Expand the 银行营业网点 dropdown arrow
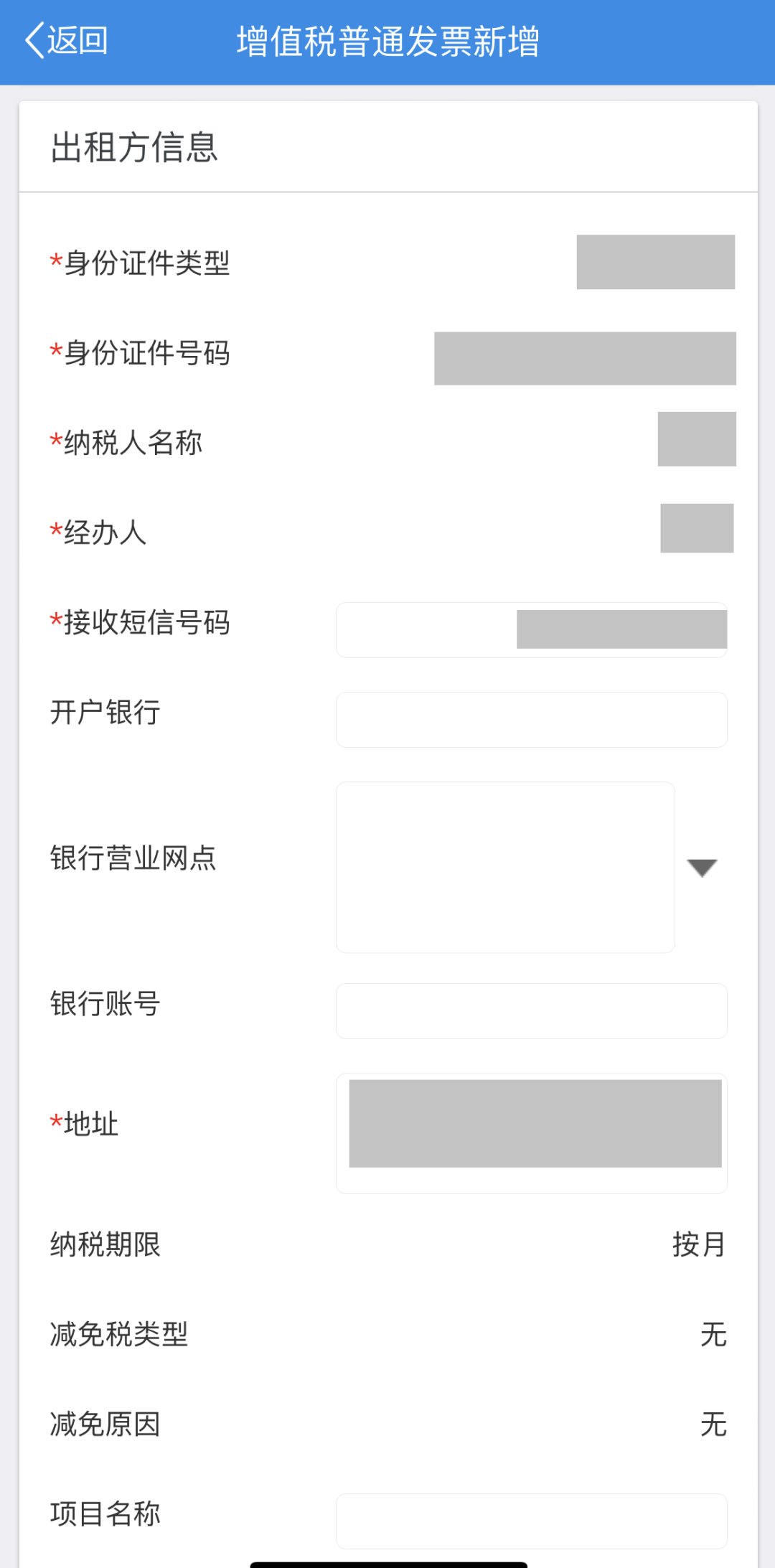Image resolution: width=775 pixels, height=1568 pixels. pos(702,868)
